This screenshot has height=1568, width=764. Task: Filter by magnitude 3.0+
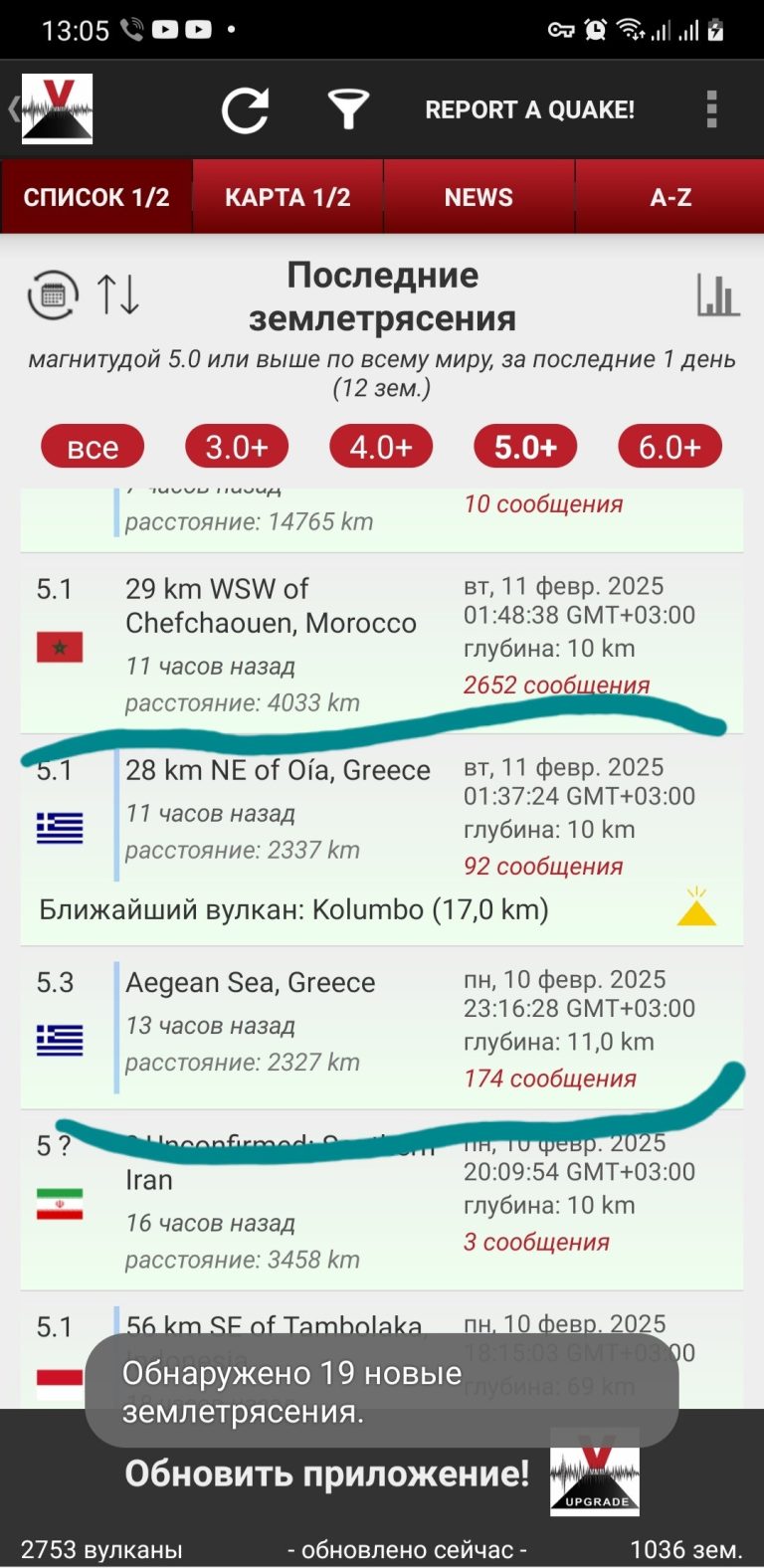(237, 447)
